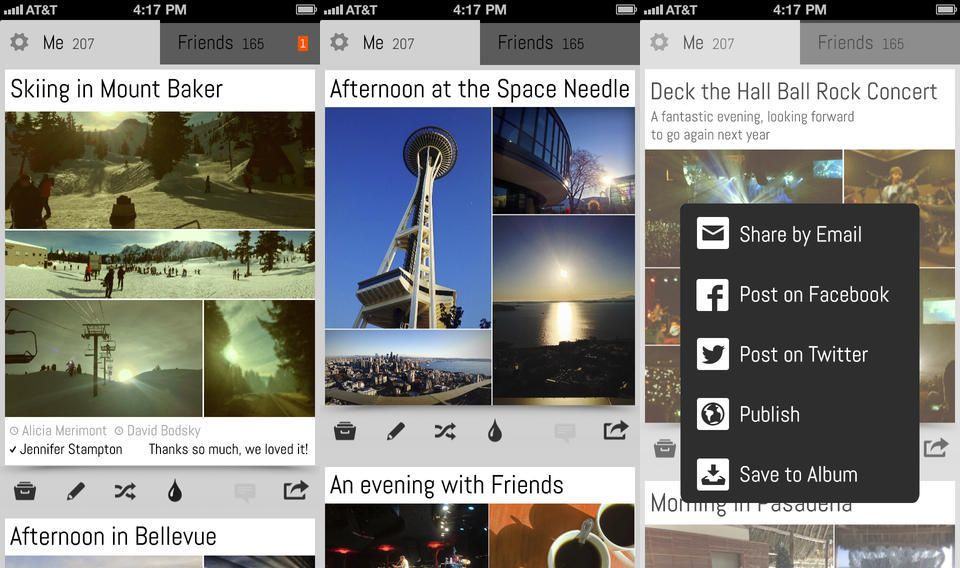
Task: Select Save to Album
Action: (x=799, y=475)
